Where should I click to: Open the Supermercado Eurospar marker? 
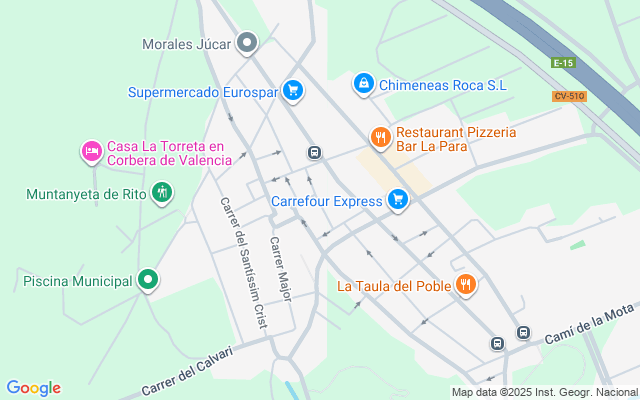tap(293, 92)
